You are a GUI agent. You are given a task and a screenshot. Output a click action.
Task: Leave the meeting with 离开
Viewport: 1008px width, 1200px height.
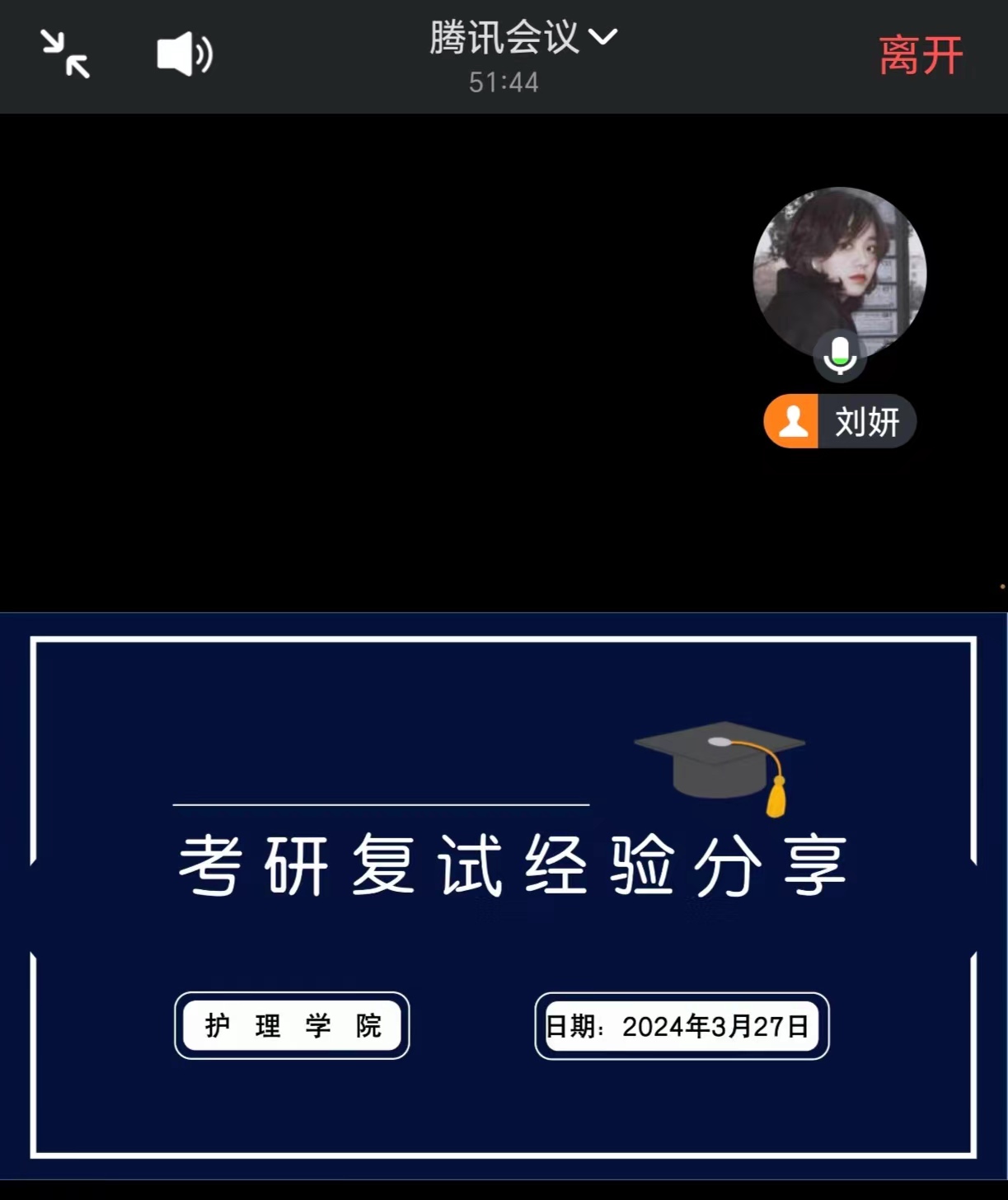(x=920, y=56)
